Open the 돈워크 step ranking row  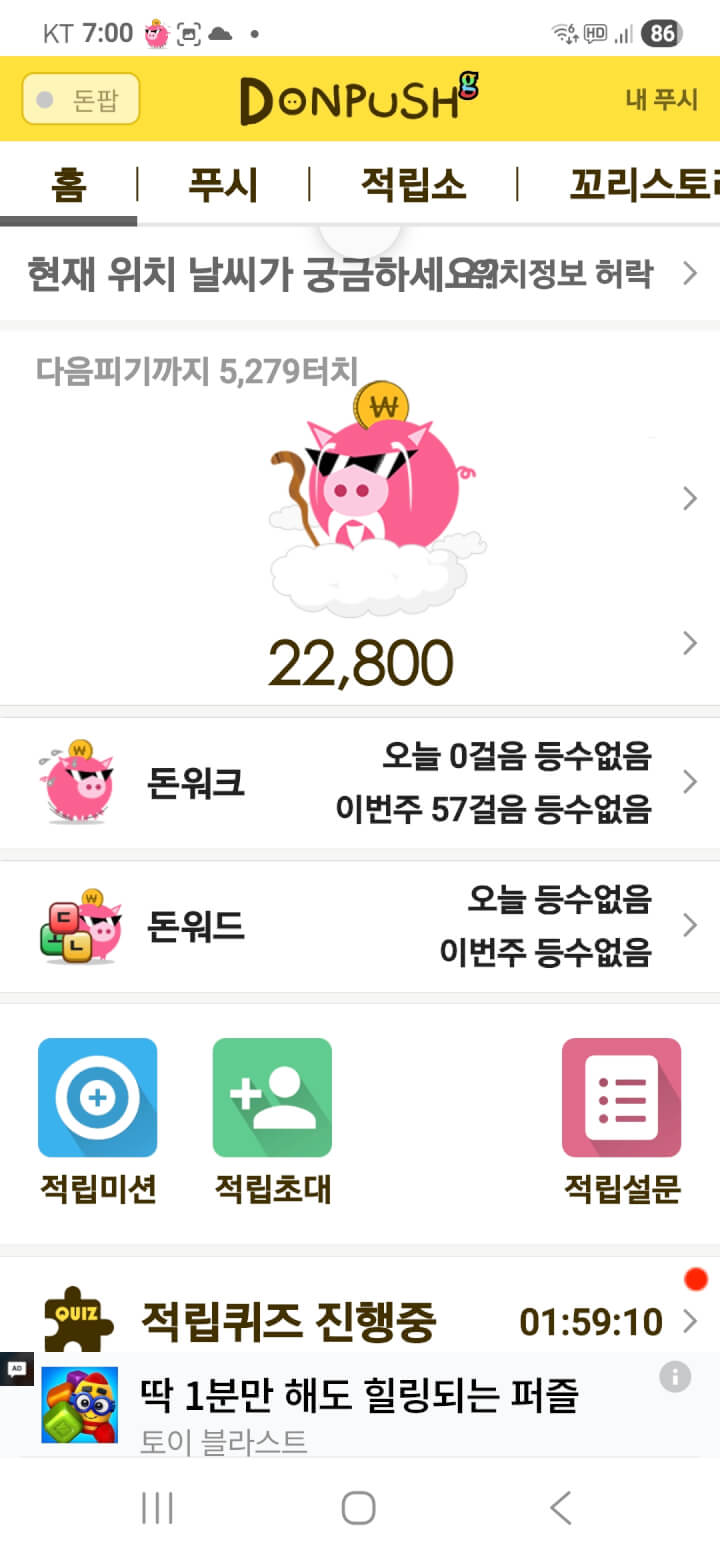point(360,783)
